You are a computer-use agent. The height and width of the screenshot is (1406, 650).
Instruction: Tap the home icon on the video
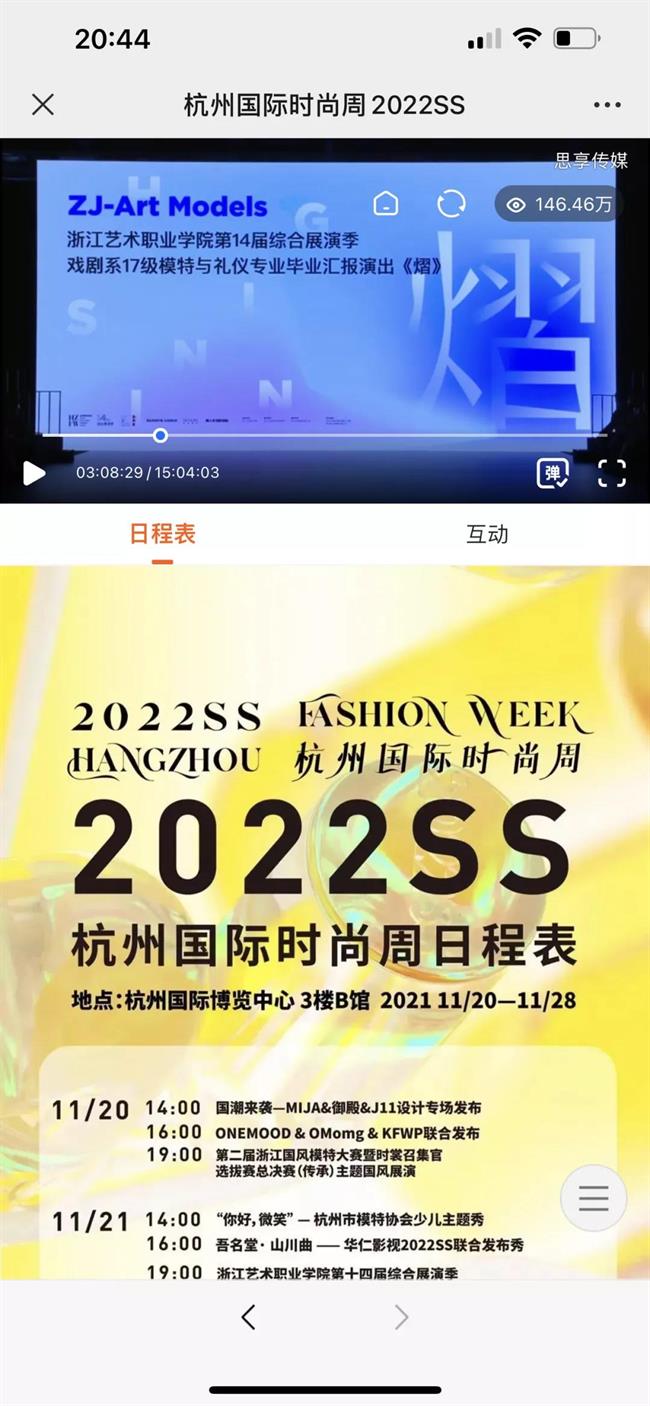(385, 204)
